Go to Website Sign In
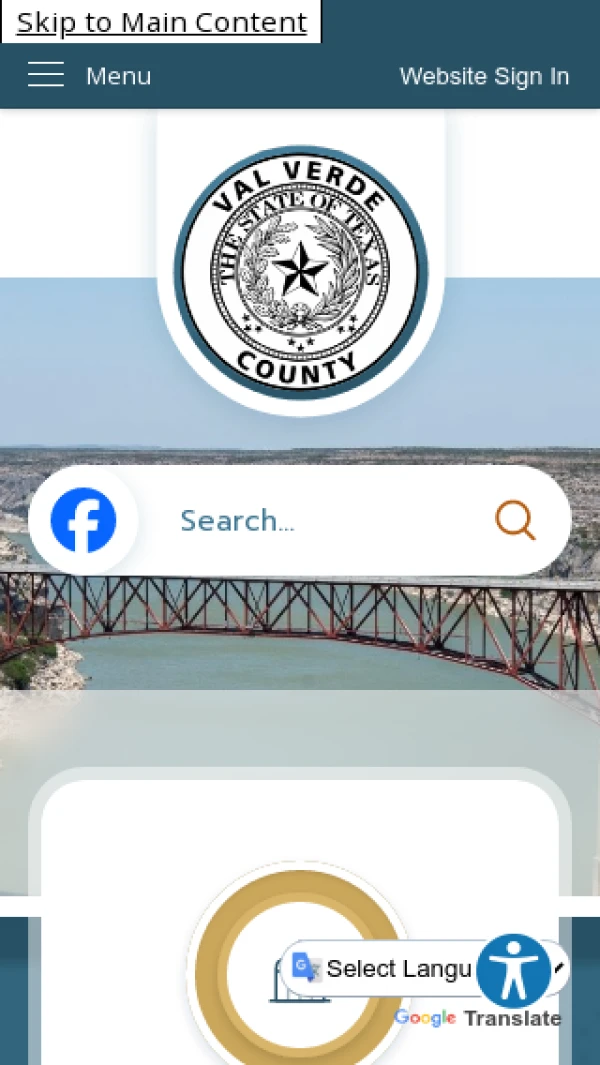This screenshot has height=1065, width=600. click(484, 76)
